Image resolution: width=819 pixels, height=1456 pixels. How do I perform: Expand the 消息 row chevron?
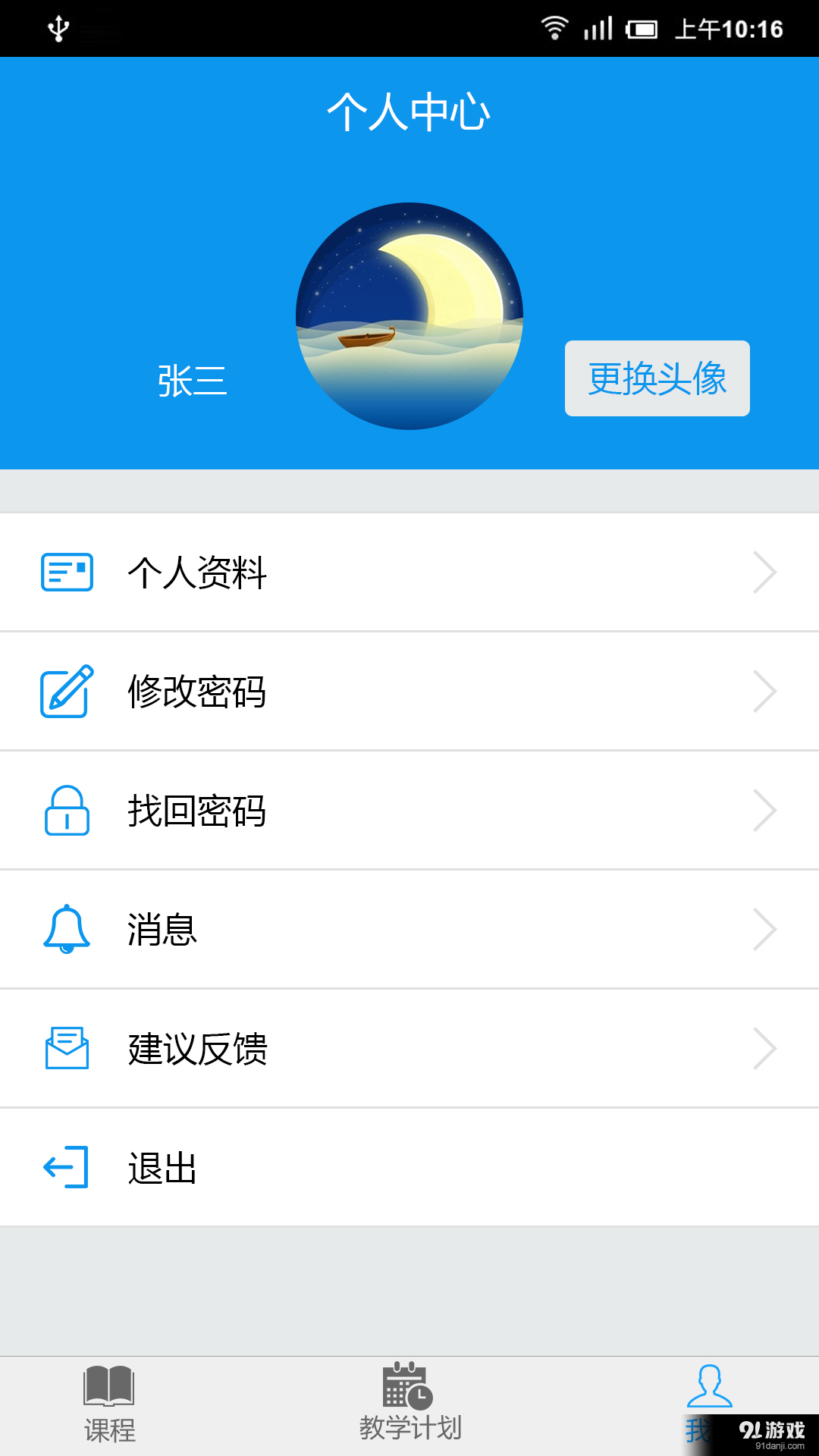[766, 929]
